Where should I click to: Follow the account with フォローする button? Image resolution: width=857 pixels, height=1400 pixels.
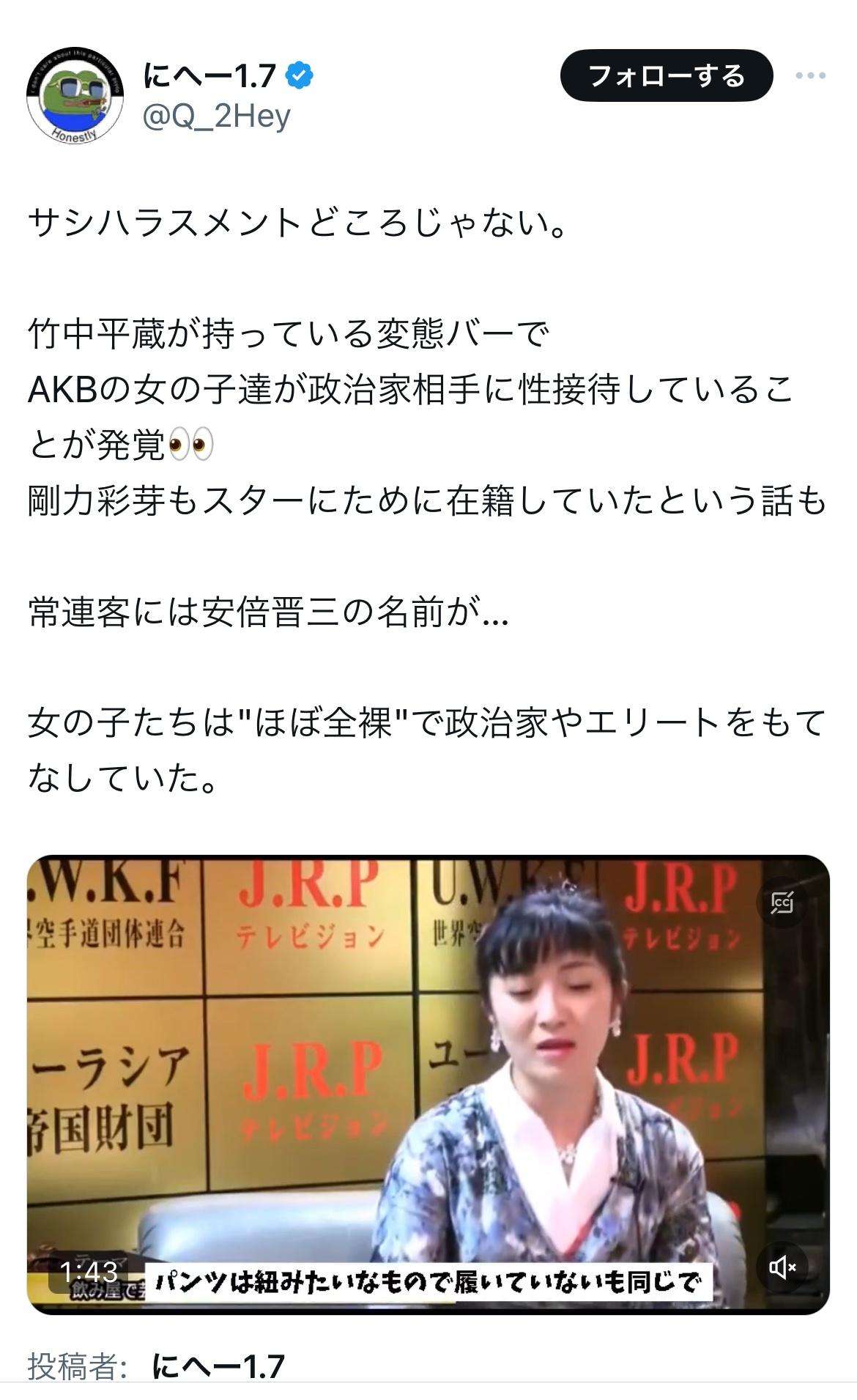[x=666, y=75]
